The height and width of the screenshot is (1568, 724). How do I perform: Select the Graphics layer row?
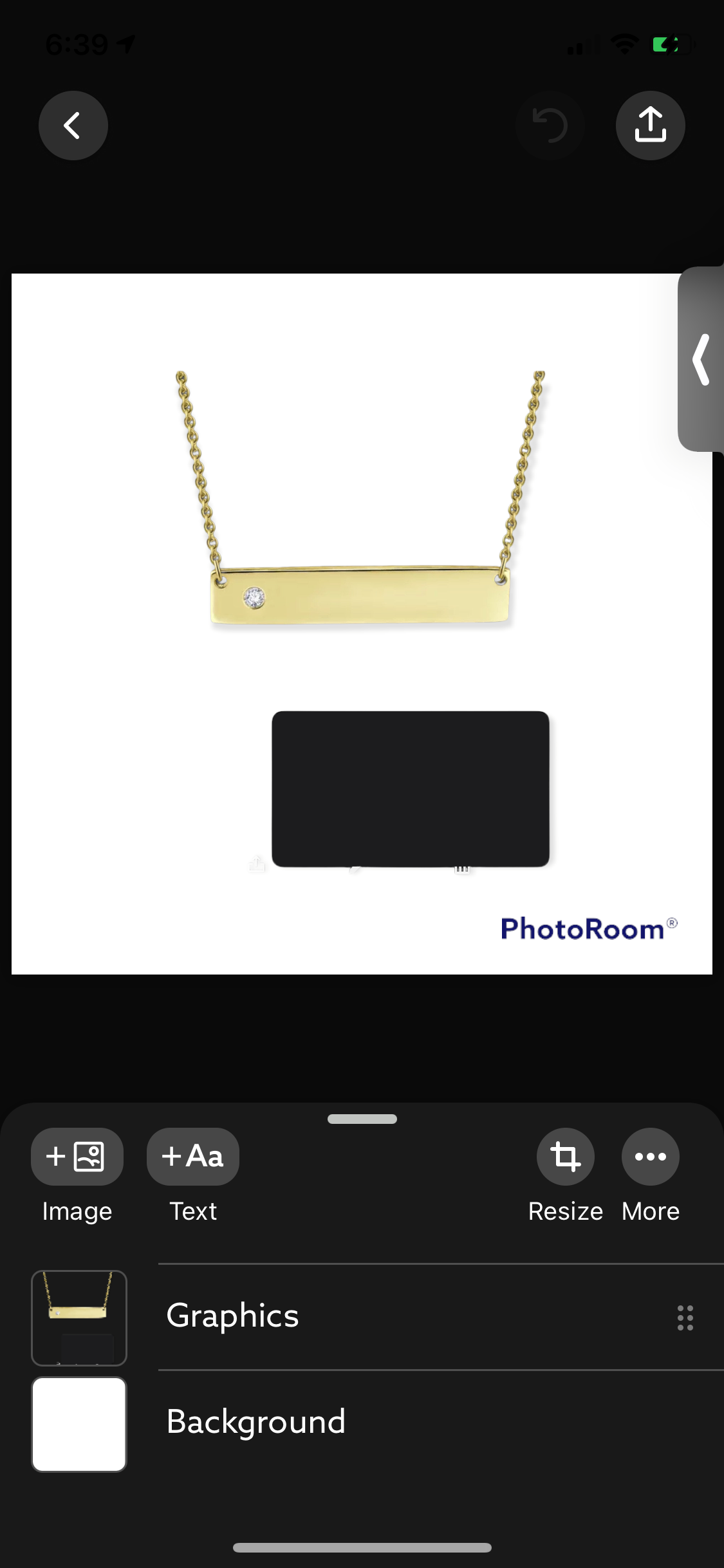tap(386, 1316)
